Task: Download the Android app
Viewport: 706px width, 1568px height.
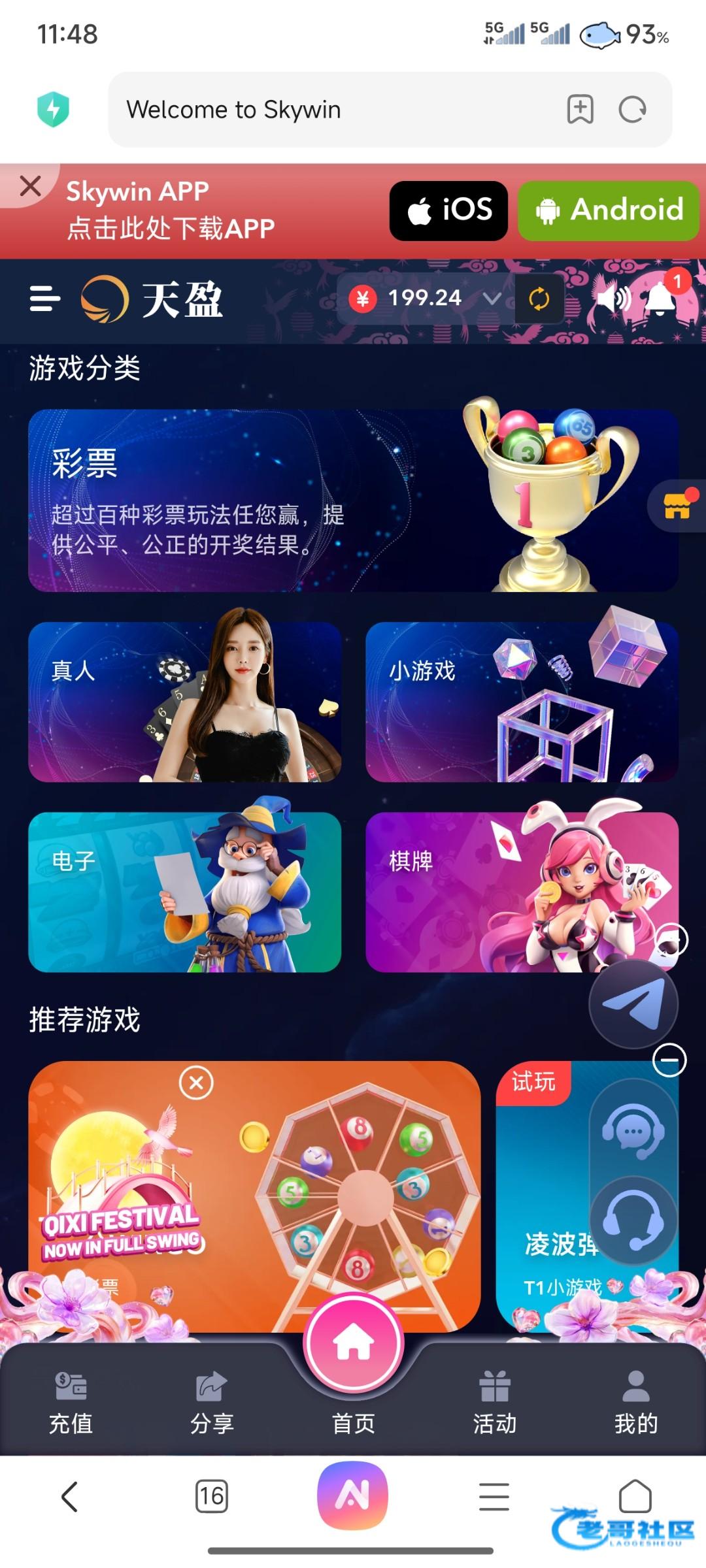Action: click(x=608, y=210)
